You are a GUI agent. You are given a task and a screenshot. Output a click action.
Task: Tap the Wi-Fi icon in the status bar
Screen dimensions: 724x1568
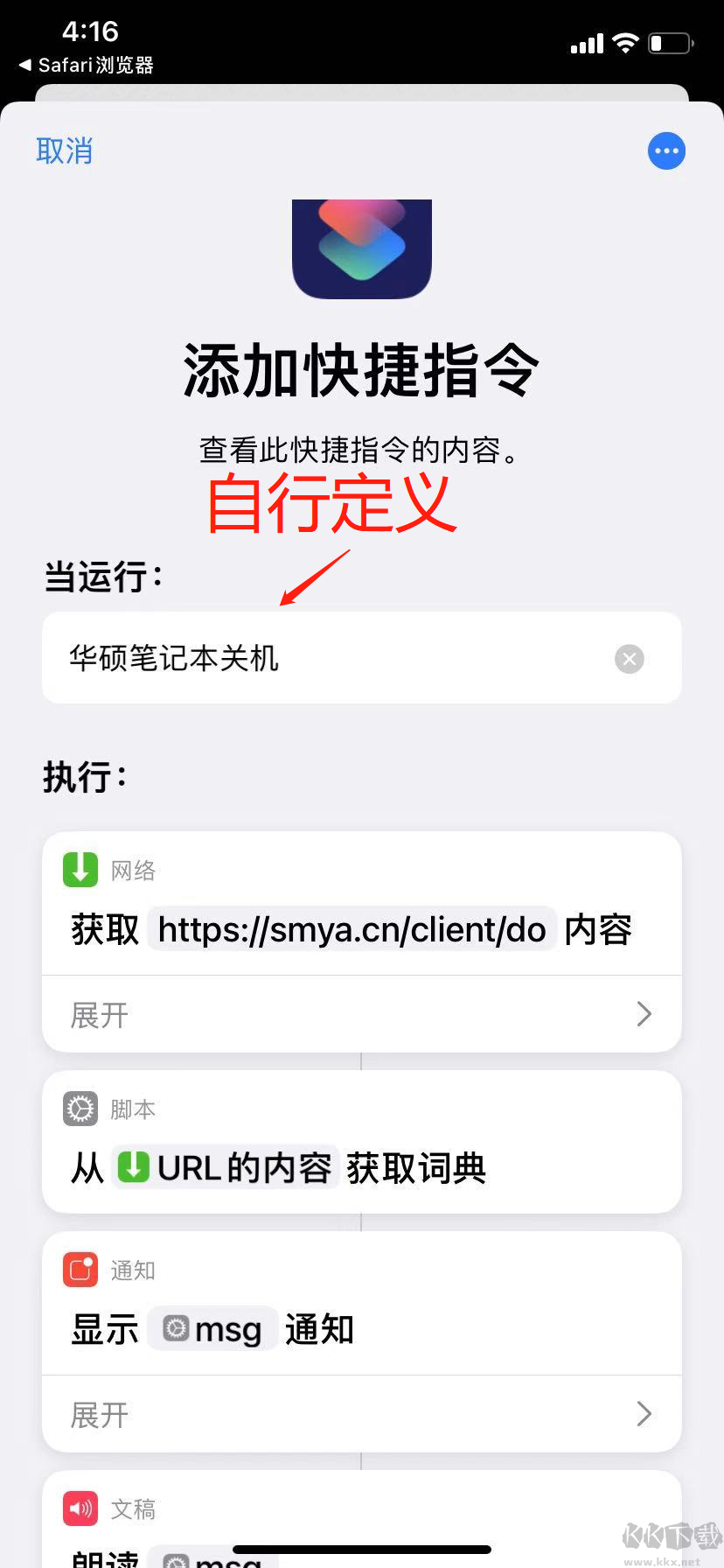pyautogui.click(x=628, y=42)
